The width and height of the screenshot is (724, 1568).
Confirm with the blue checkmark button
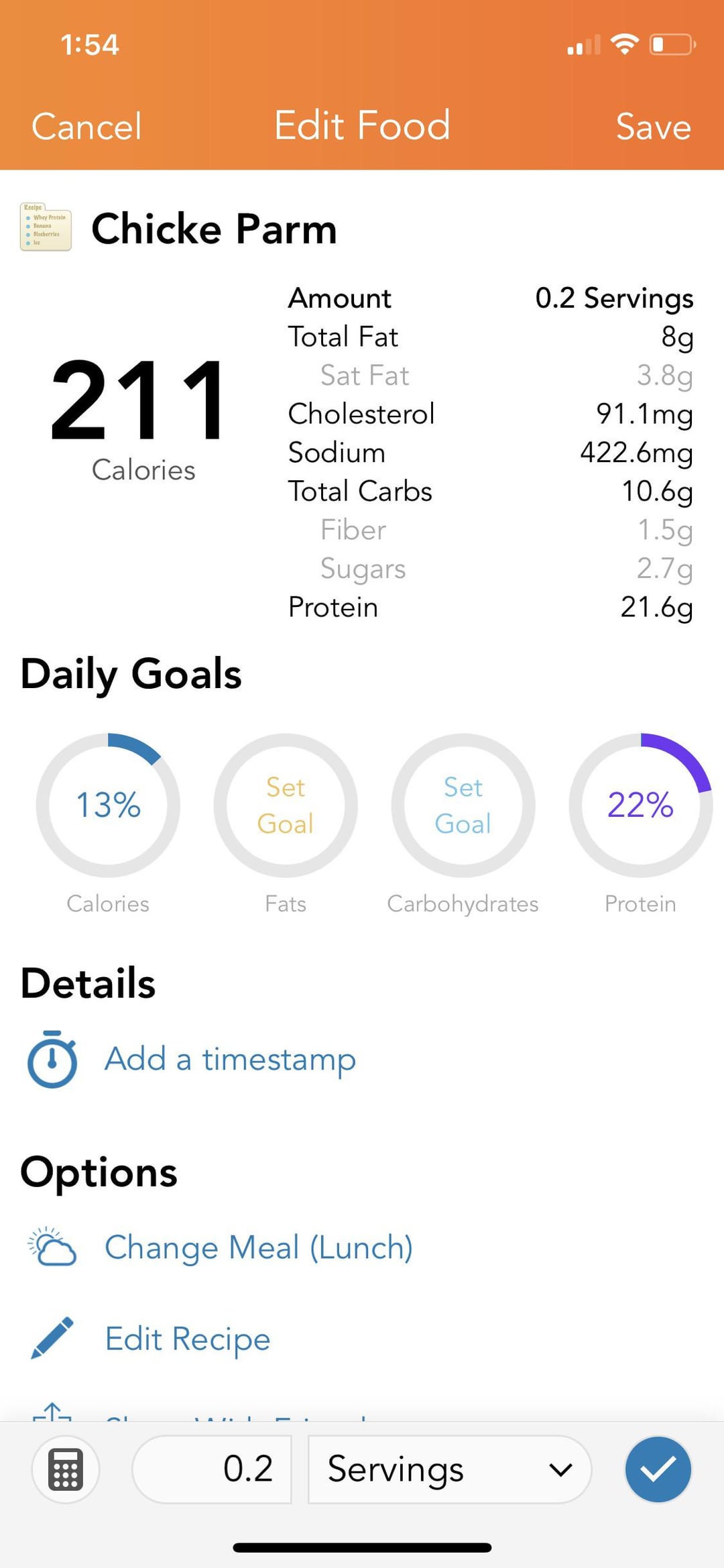coord(658,1469)
